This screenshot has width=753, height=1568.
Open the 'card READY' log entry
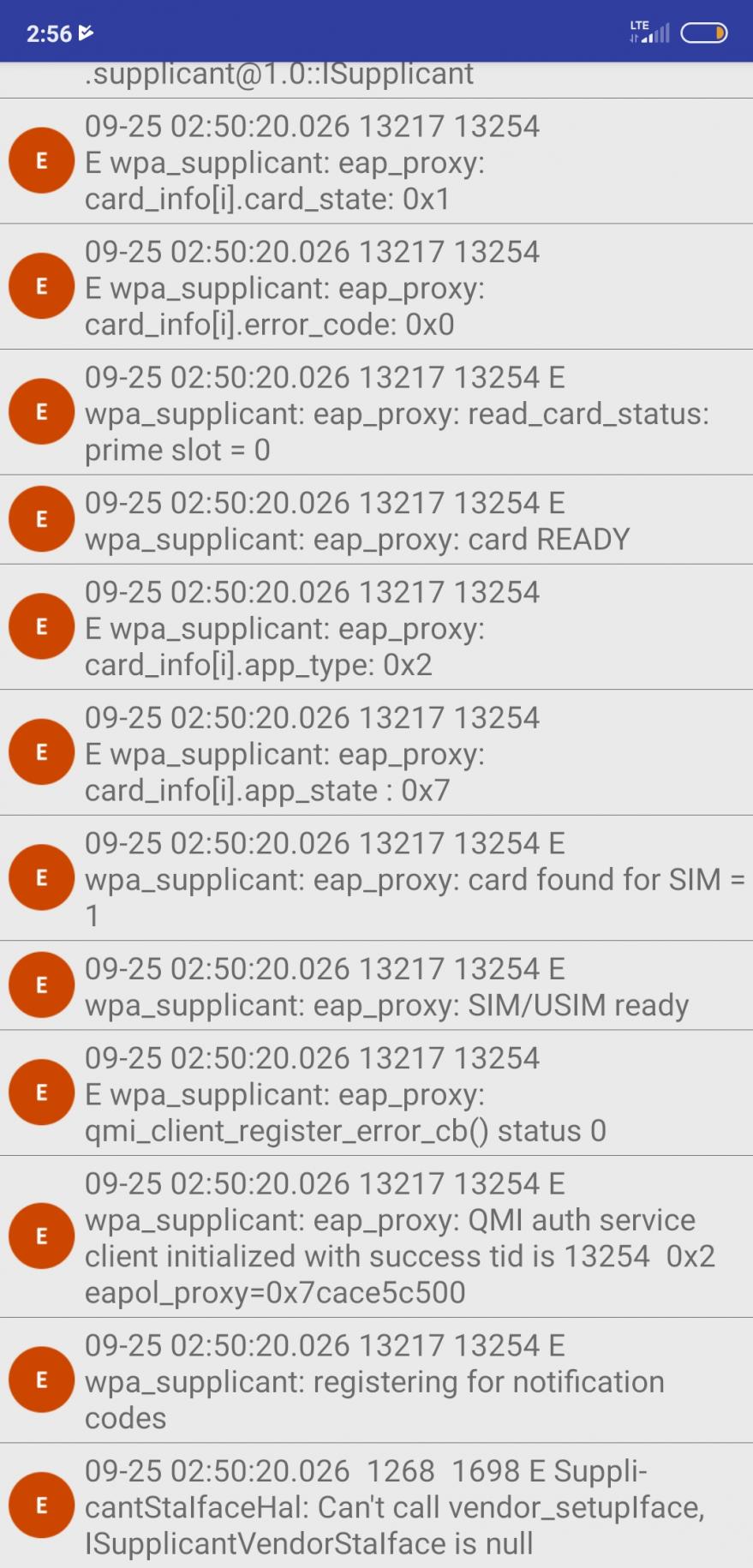376,519
